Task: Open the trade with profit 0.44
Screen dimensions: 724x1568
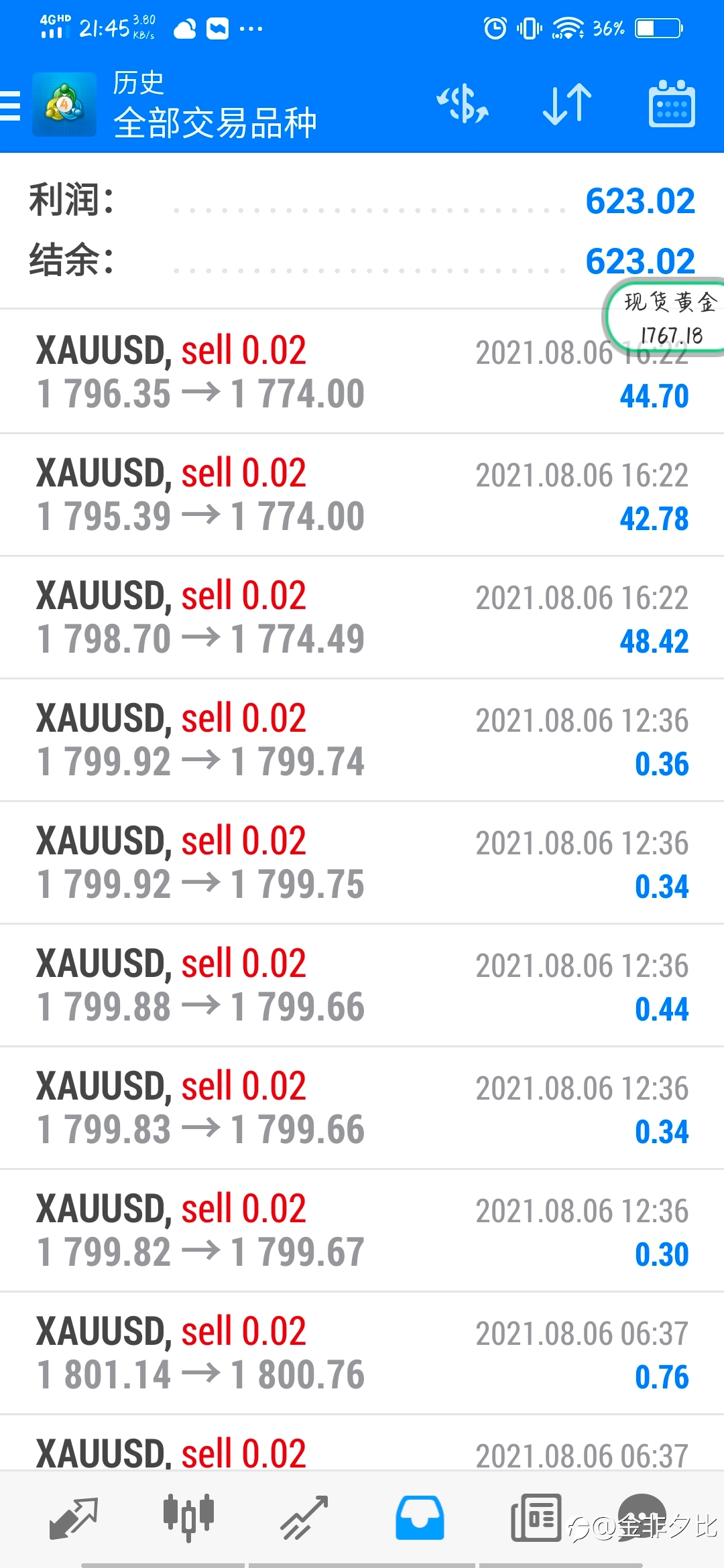Action: tap(362, 985)
